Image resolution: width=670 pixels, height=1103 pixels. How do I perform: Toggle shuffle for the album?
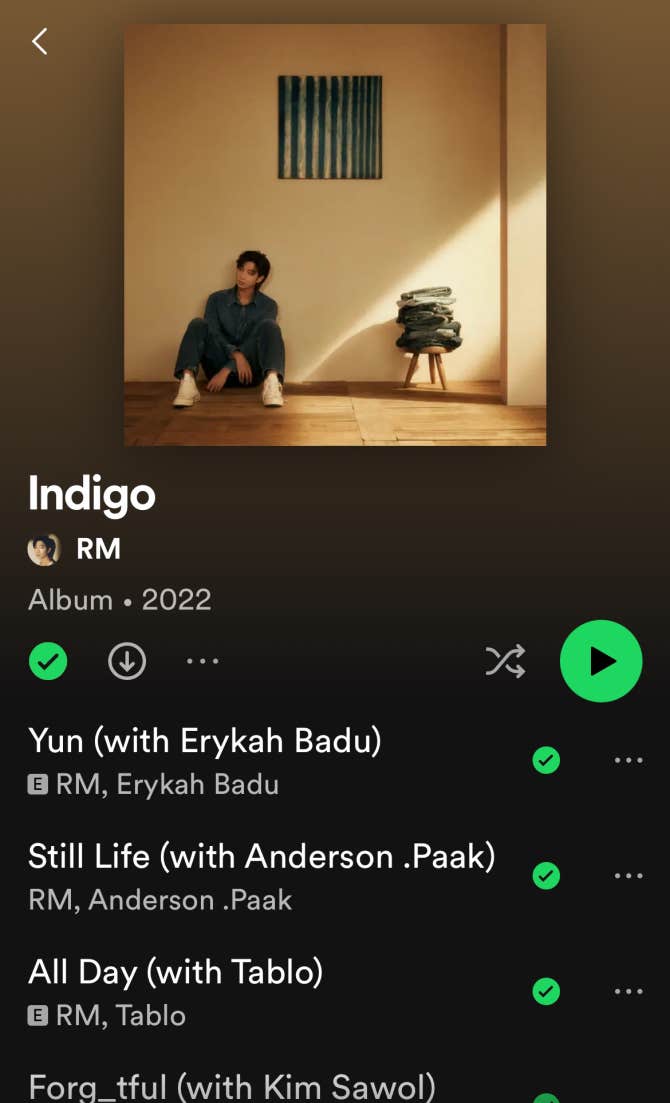[x=505, y=661]
